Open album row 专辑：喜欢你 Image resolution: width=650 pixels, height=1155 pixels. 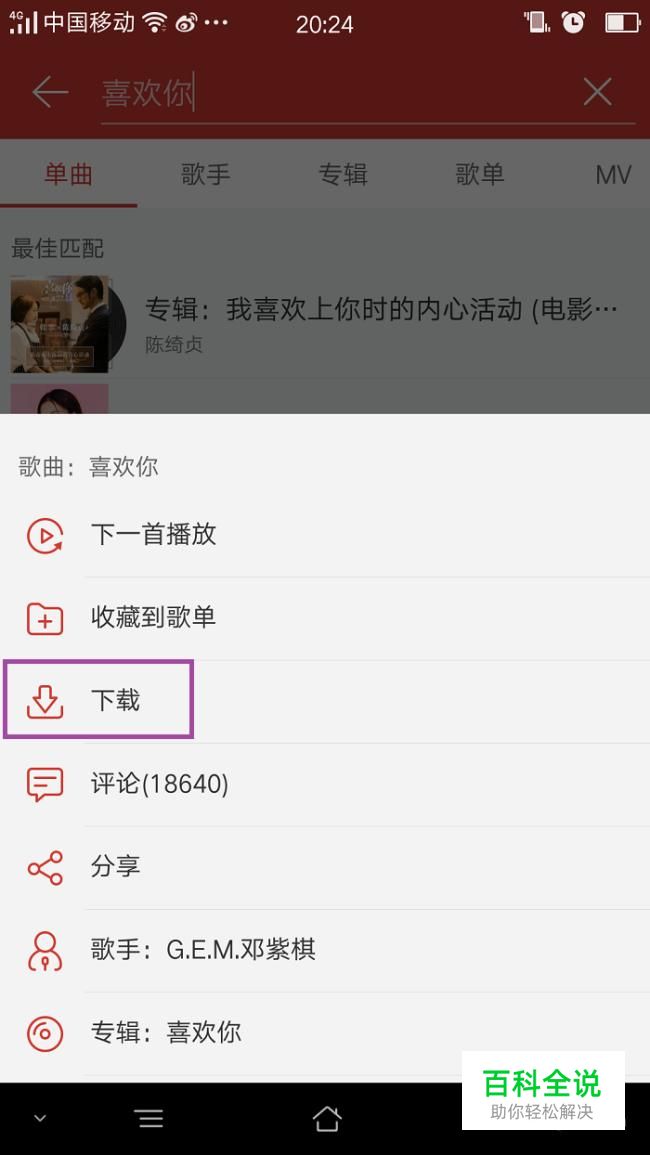(x=325, y=1033)
